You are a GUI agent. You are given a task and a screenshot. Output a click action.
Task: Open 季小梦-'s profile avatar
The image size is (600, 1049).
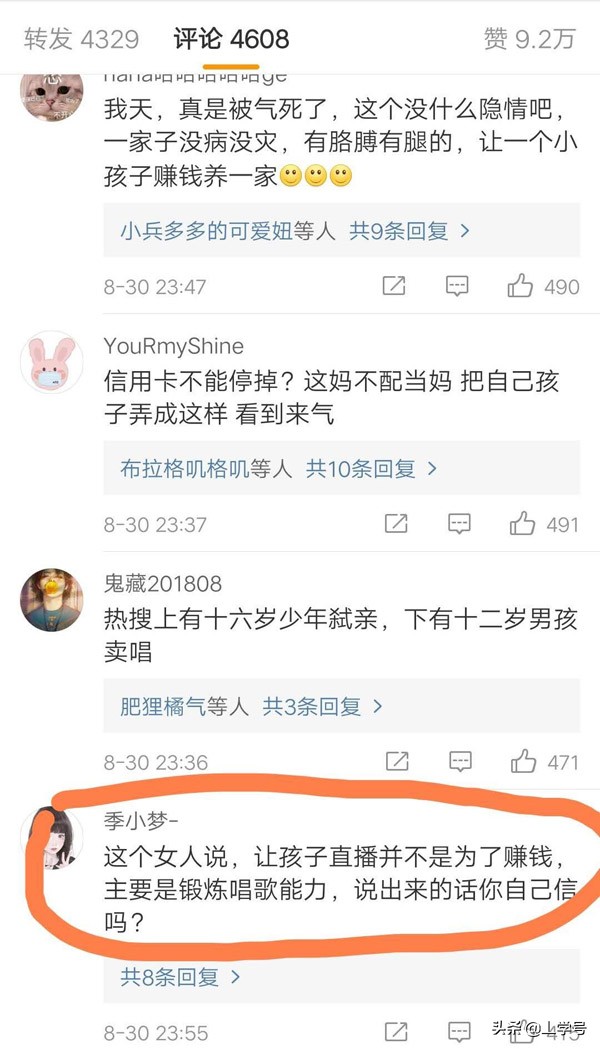51,838
